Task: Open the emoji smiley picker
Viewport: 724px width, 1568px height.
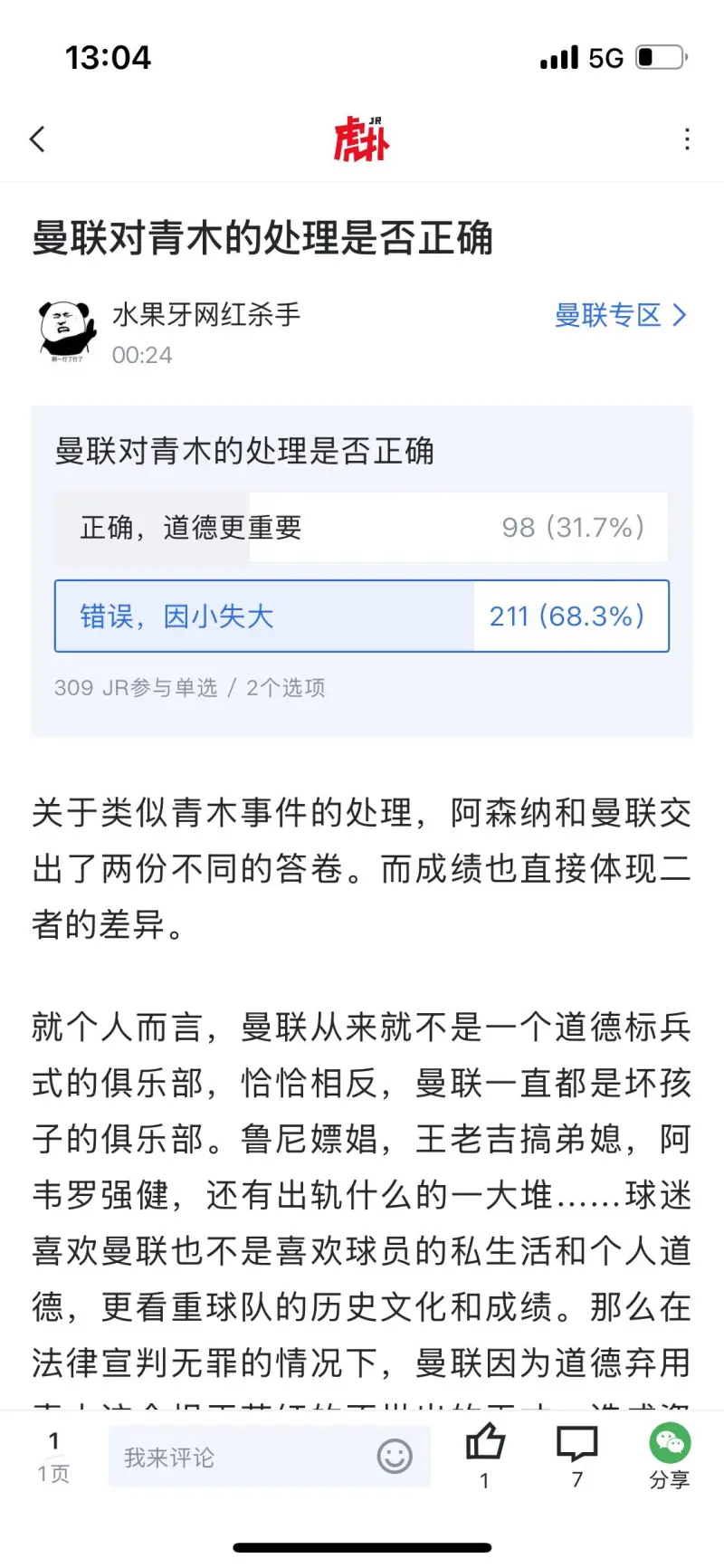Action: (395, 1457)
